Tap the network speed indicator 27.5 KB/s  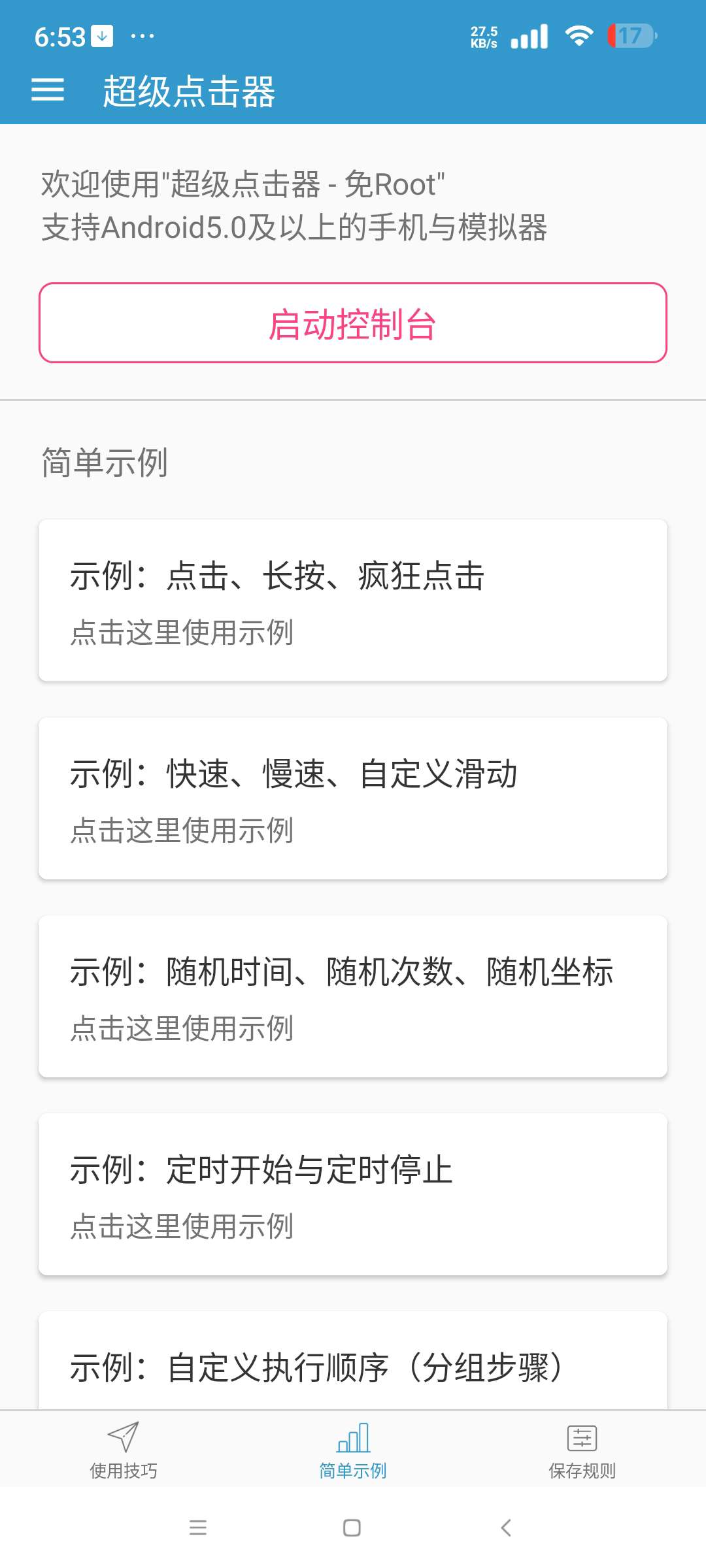482,37
